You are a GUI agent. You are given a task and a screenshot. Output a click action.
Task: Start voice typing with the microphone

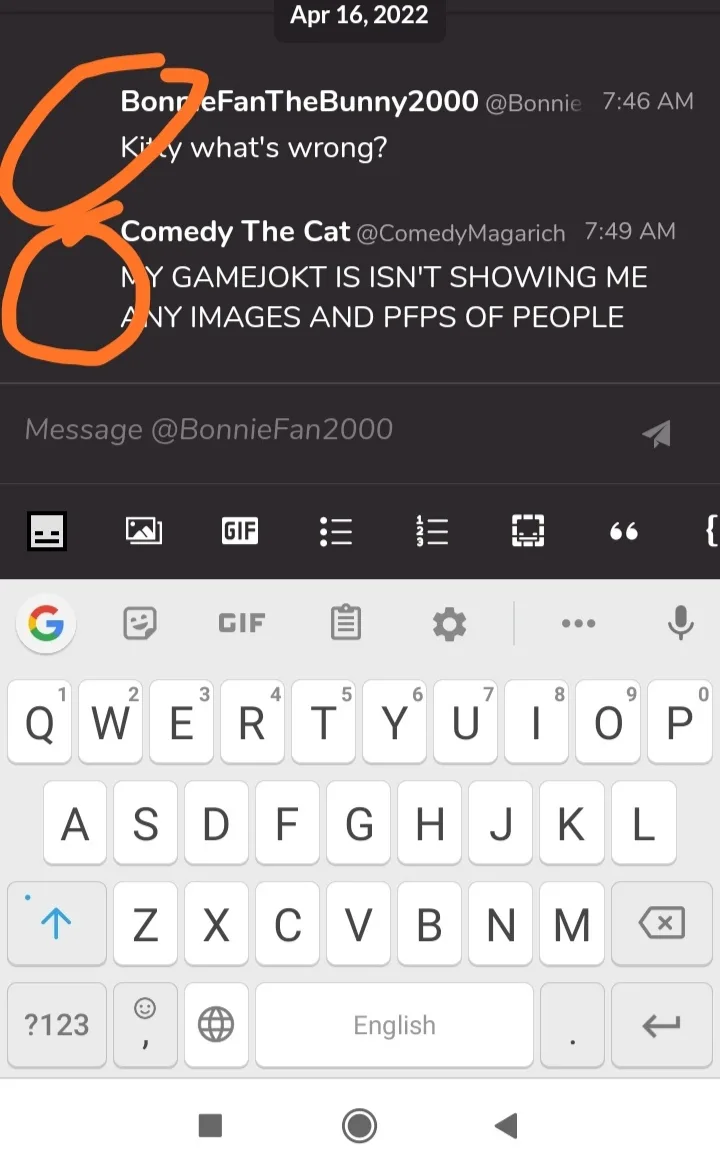[x=680, y=624]
